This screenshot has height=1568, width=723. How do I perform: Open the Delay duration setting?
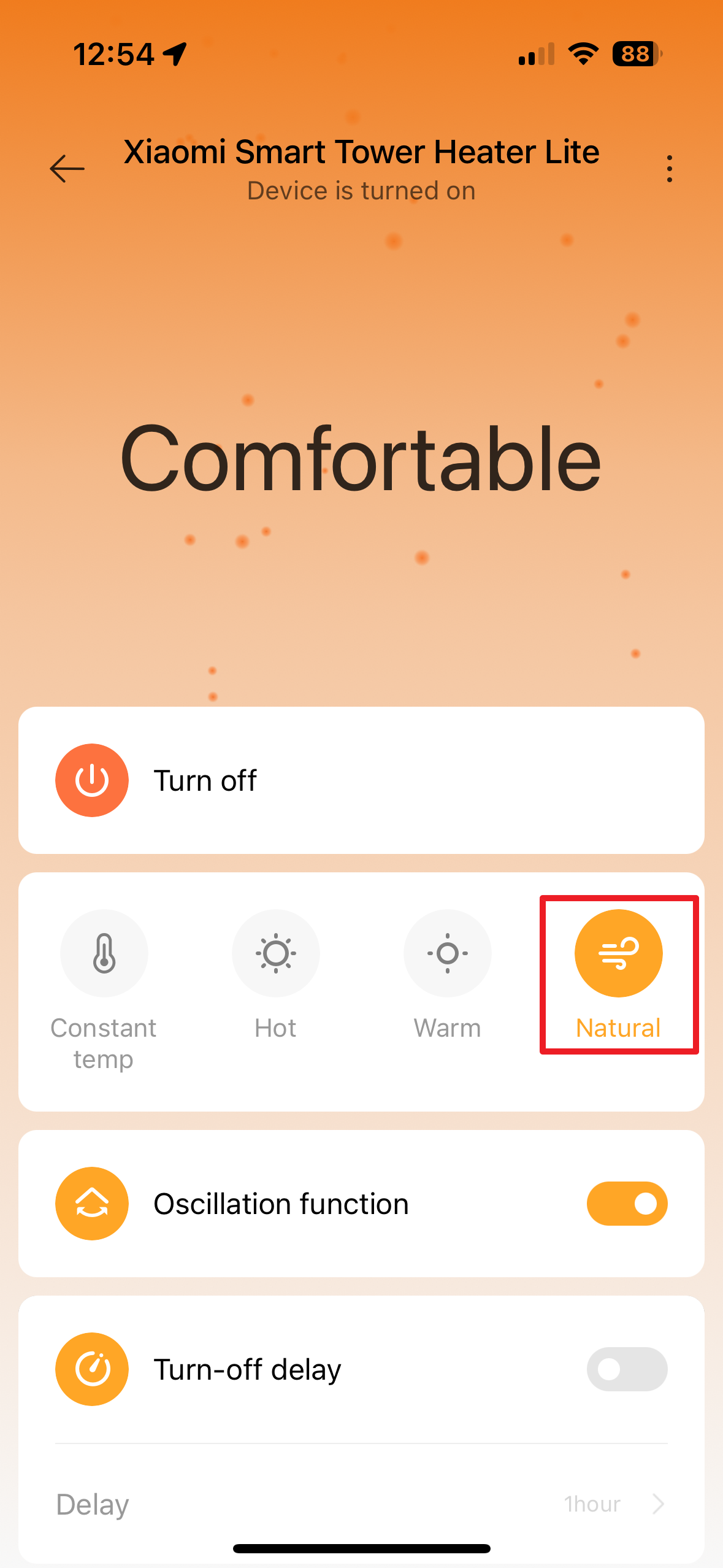[x=613, y=1504]
